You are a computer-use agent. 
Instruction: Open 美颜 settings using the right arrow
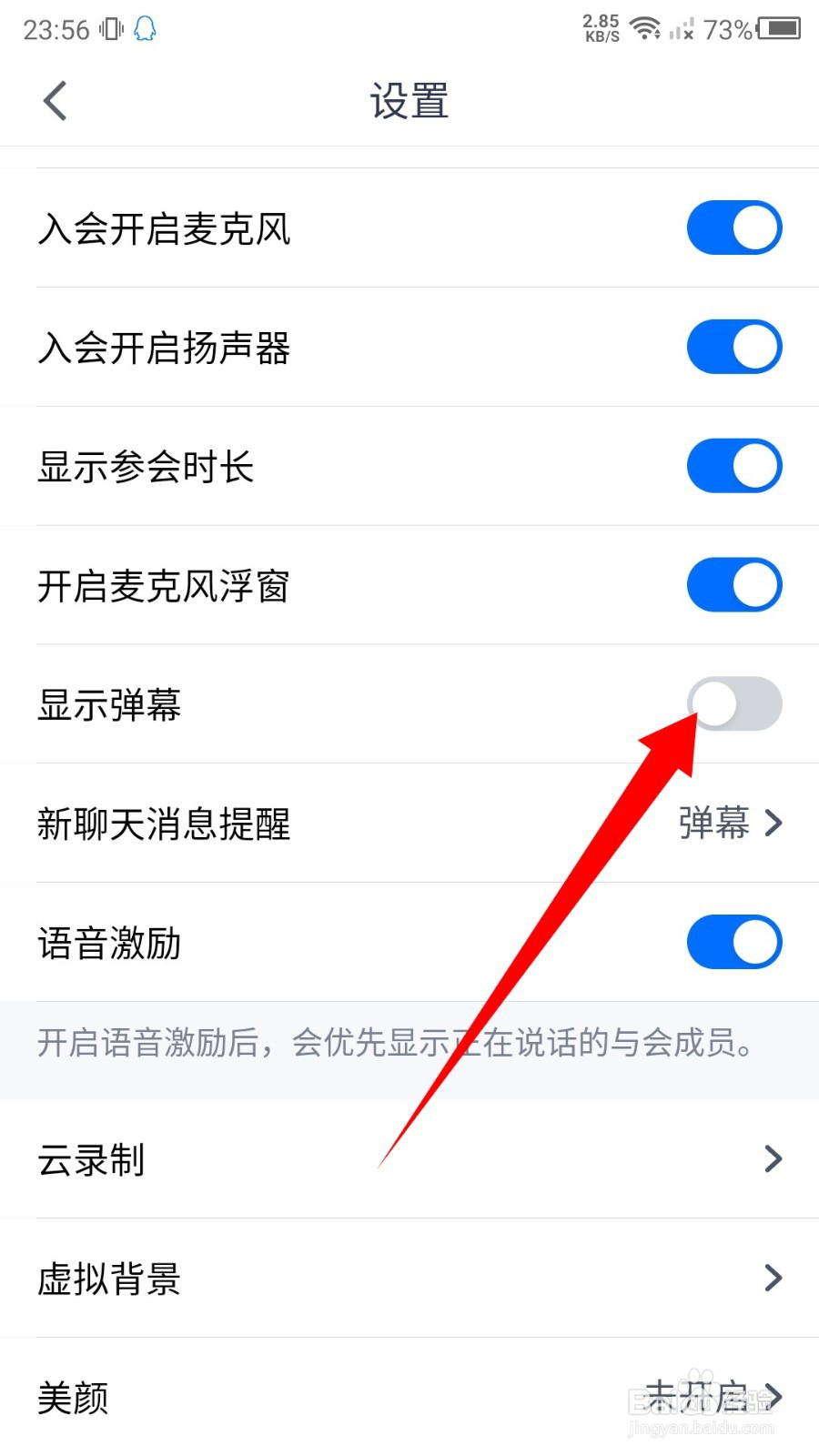(x=773, y=1398)
